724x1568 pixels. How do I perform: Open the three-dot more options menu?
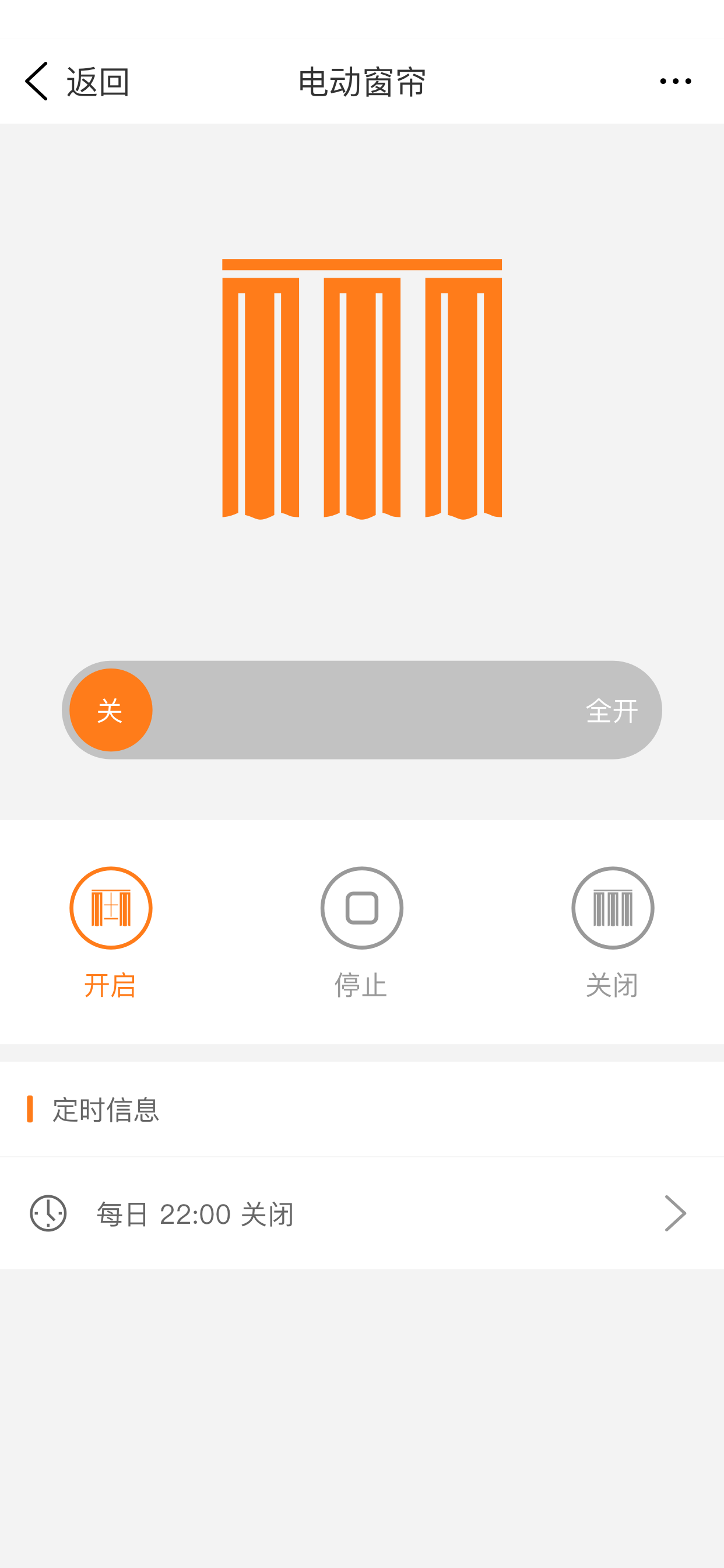pos(676,81)
